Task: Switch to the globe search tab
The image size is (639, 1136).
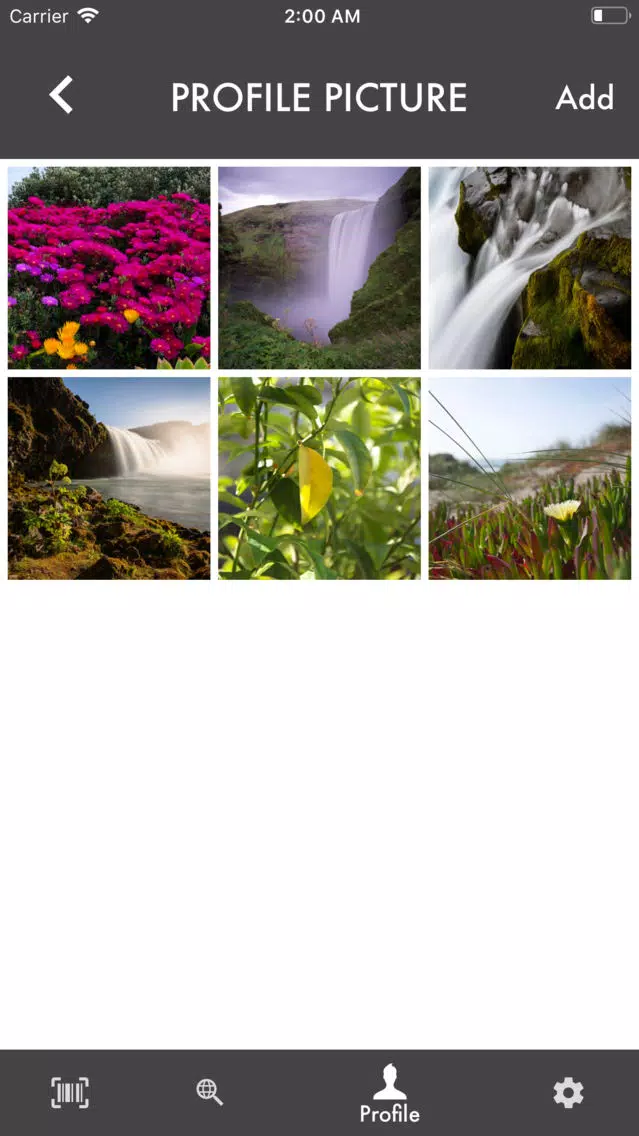Action: 209,1092
